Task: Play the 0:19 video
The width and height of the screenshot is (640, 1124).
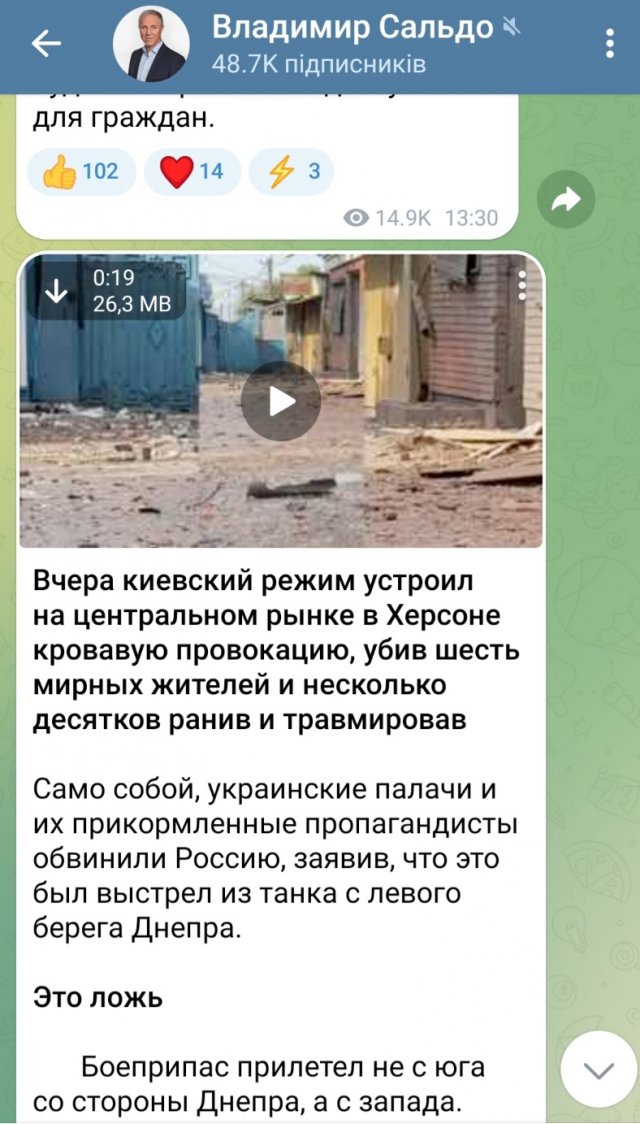Action: point(281,401)
